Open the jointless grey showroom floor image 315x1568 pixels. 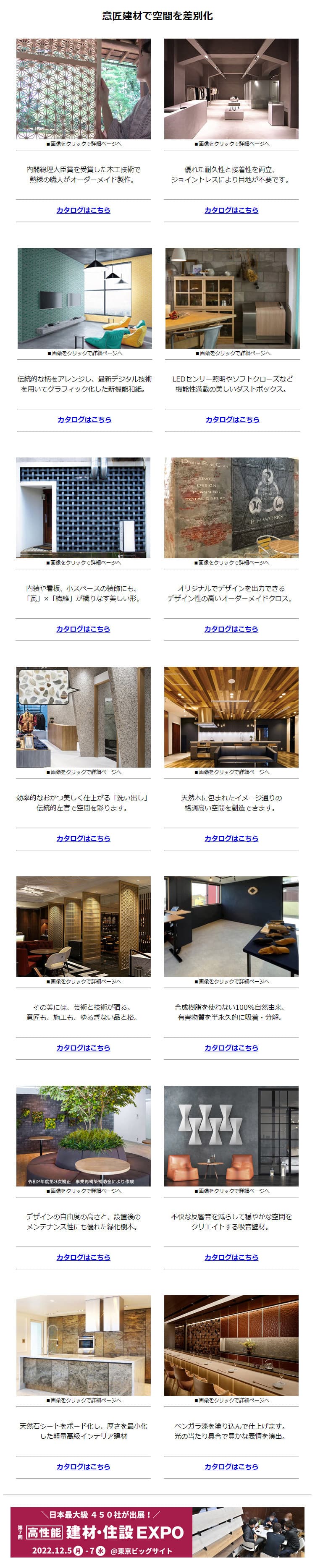point(231,89)
